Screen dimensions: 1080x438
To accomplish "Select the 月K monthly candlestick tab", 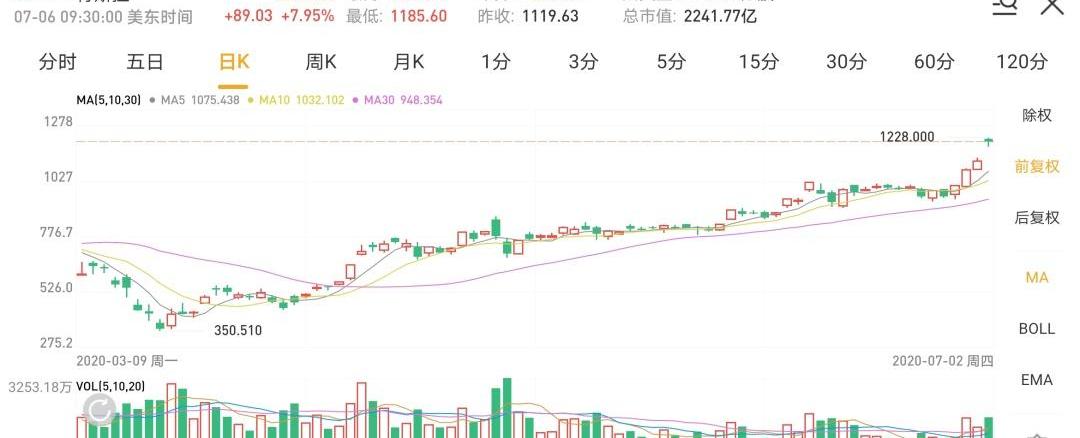I will pos(408,62).
